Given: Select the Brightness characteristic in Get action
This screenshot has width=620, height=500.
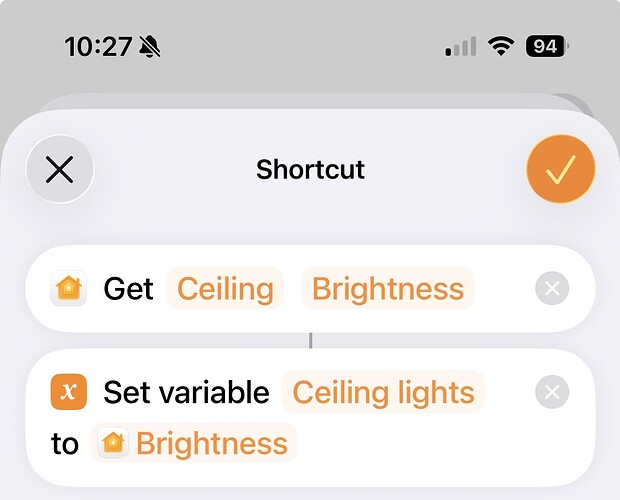Looking at the screenshot, I should [x=388, y=289].
